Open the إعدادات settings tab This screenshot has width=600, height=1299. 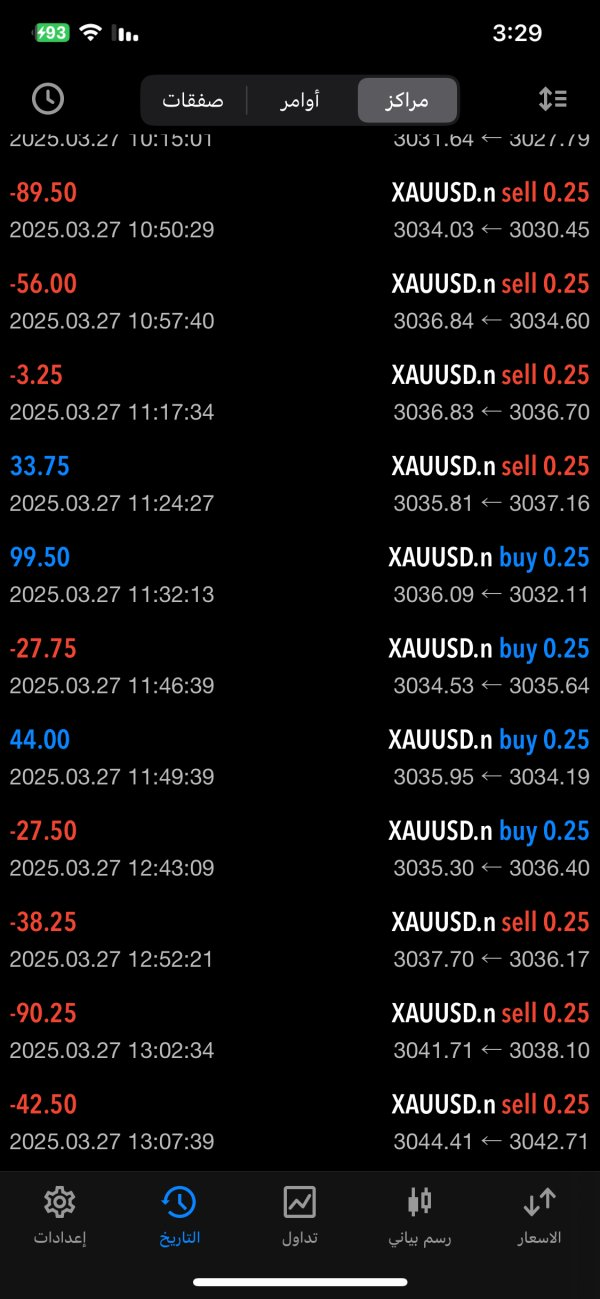coord(60,1215)
